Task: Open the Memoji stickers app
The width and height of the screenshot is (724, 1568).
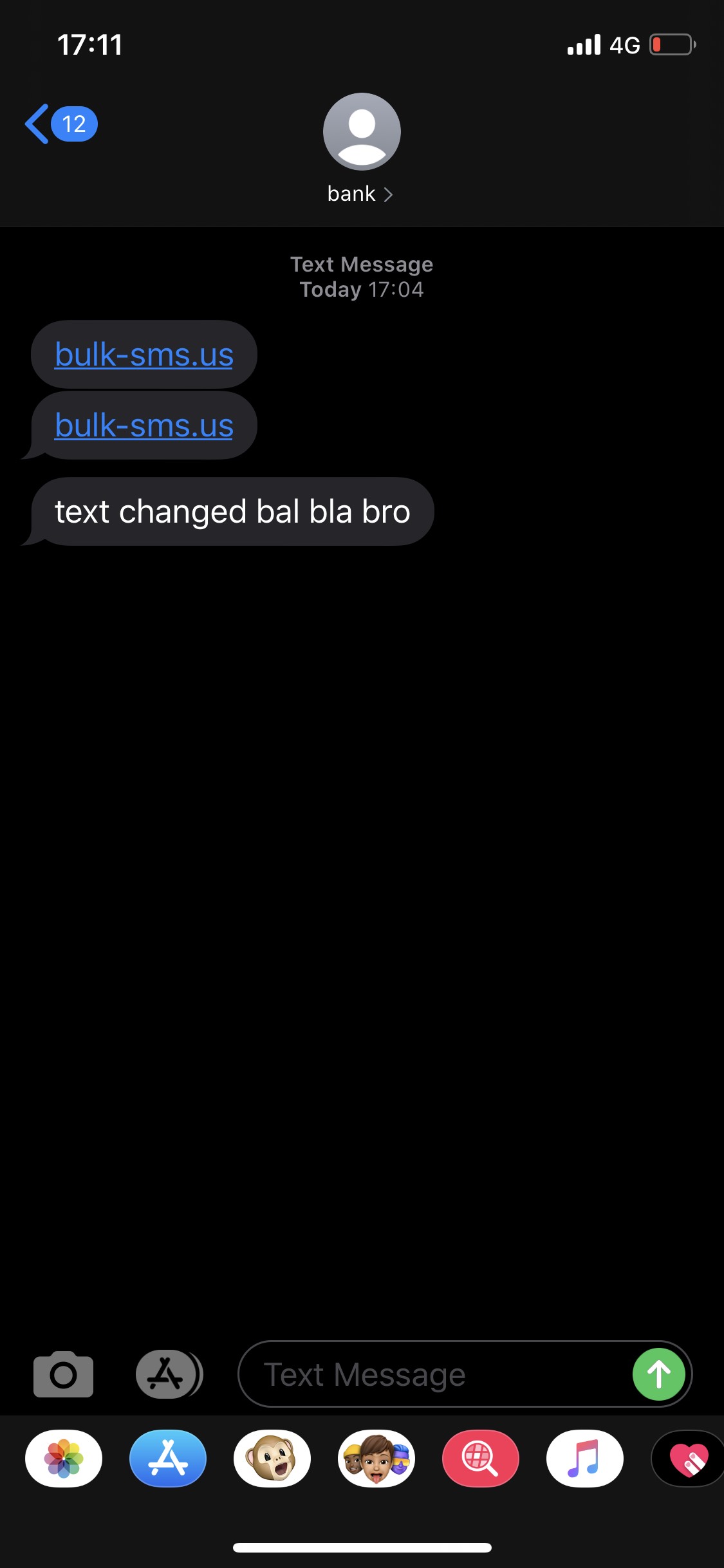Action: pos(376,1459)
